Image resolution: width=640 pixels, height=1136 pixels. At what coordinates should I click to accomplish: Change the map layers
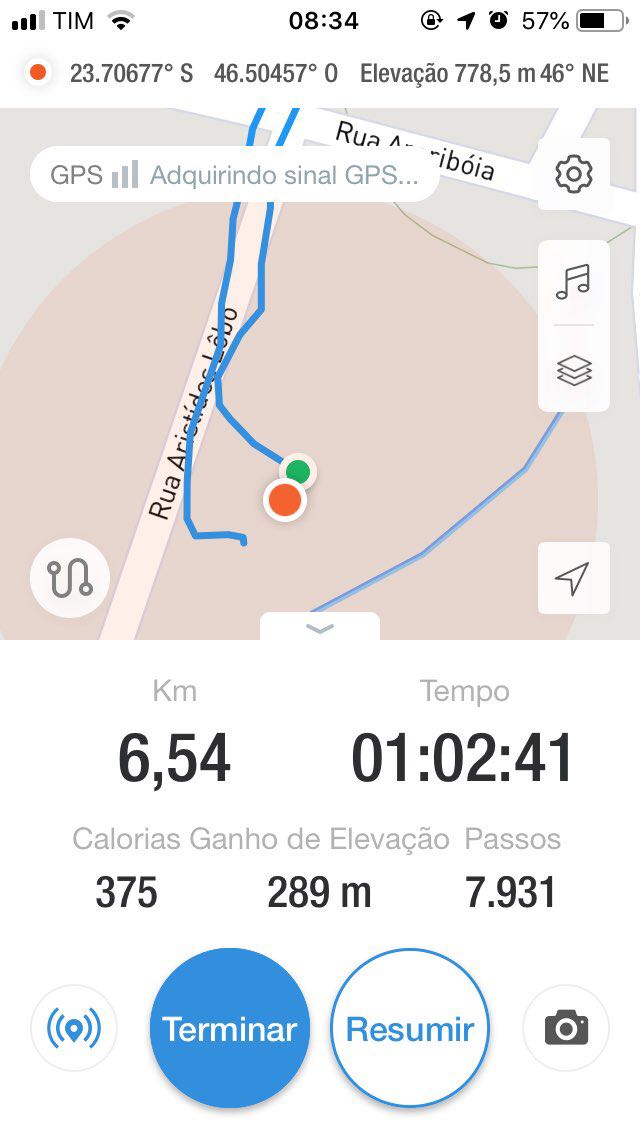[573, 370]
